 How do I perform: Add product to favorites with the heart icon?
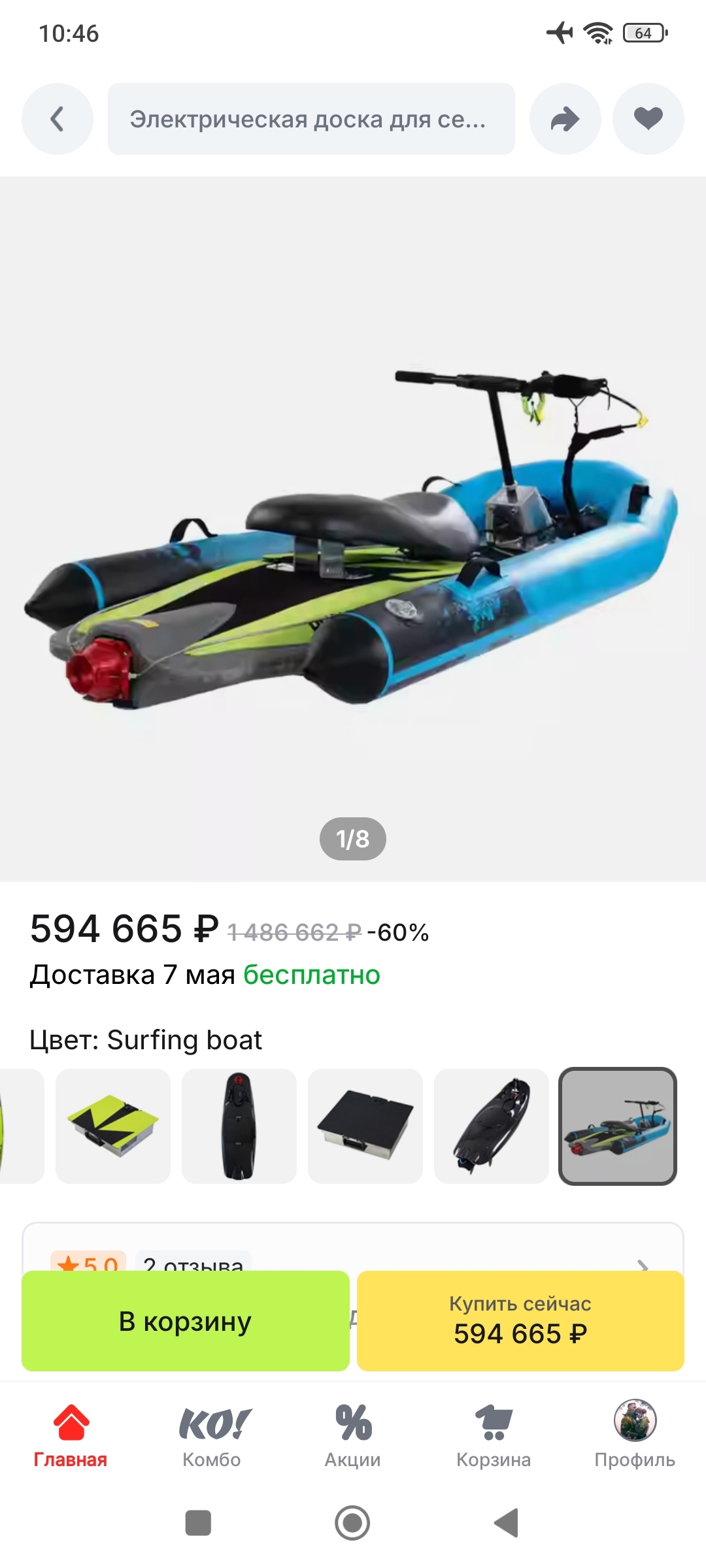pos(648,119)
